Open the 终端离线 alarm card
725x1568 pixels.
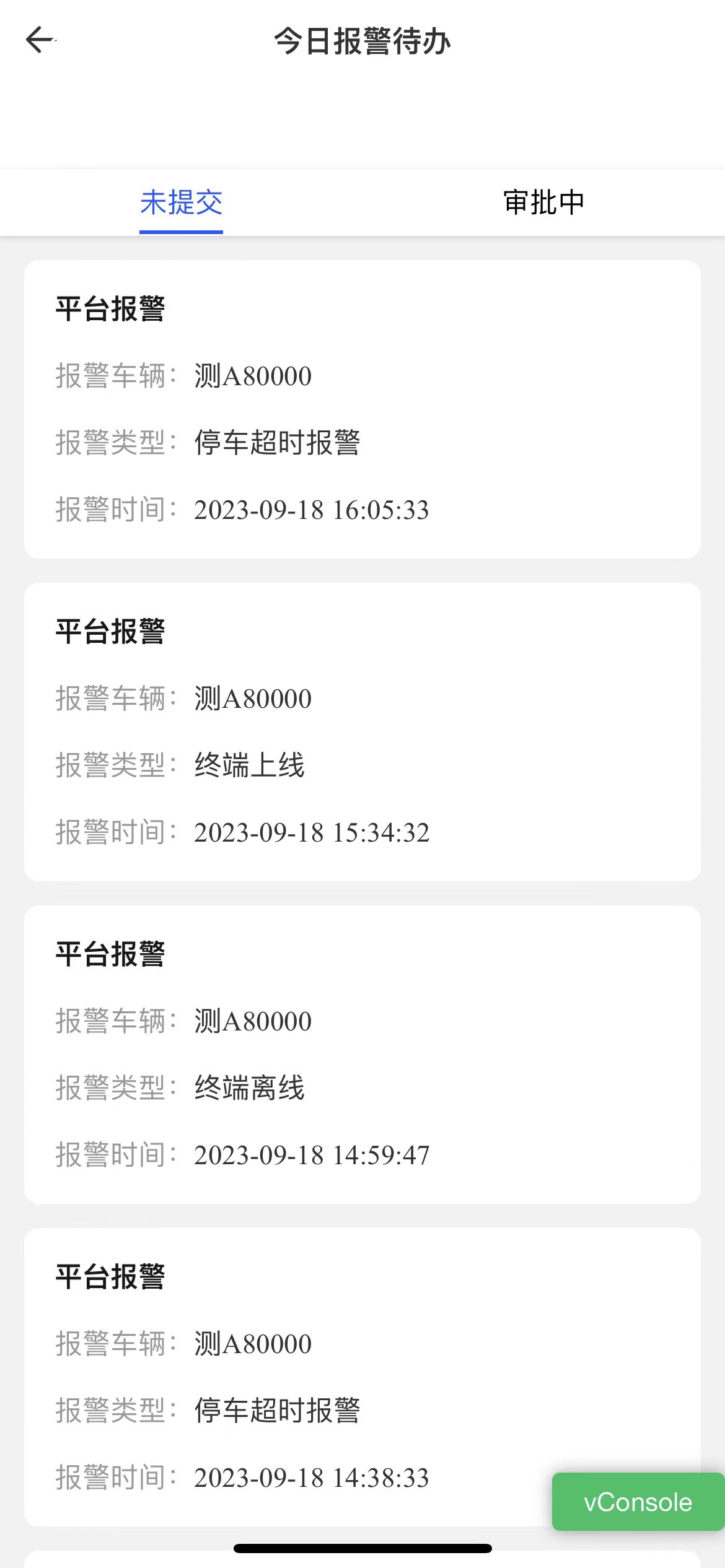pyautogui.click(x=362, y=1055)
